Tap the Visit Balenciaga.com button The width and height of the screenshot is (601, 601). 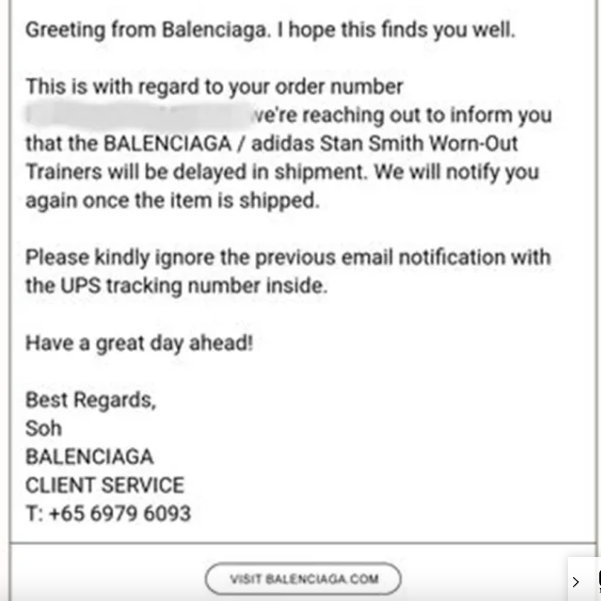pyautogui.click(x=303, y=578)
